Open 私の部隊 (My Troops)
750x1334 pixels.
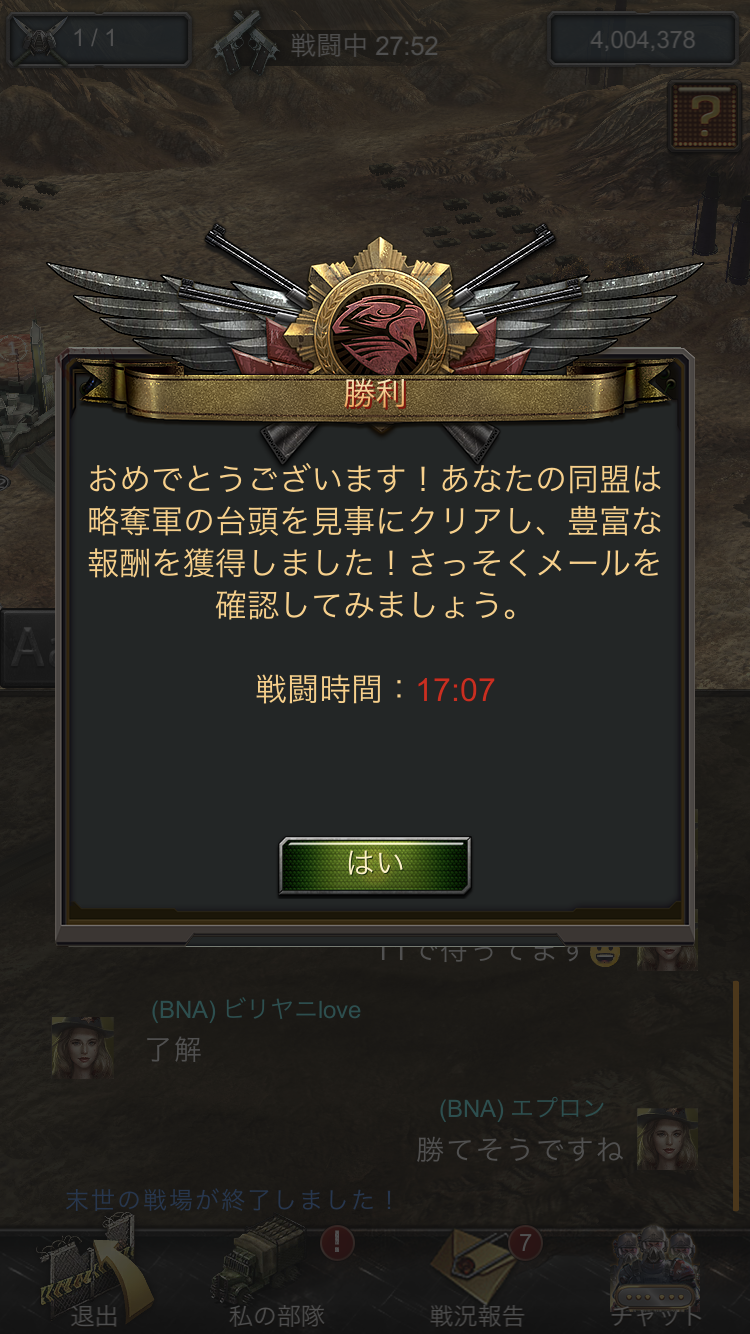coord(277,1282)
